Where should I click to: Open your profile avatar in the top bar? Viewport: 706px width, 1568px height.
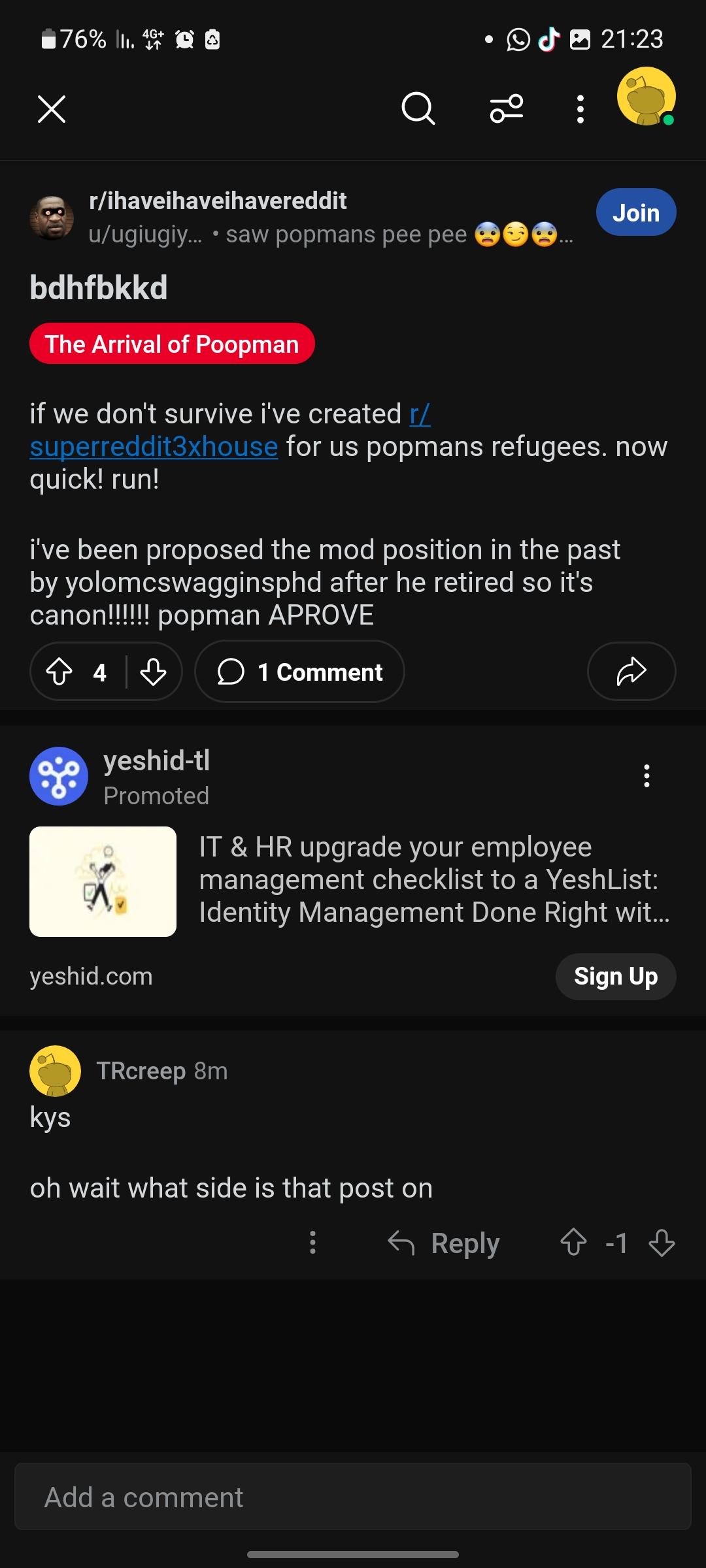pos(646,96)
